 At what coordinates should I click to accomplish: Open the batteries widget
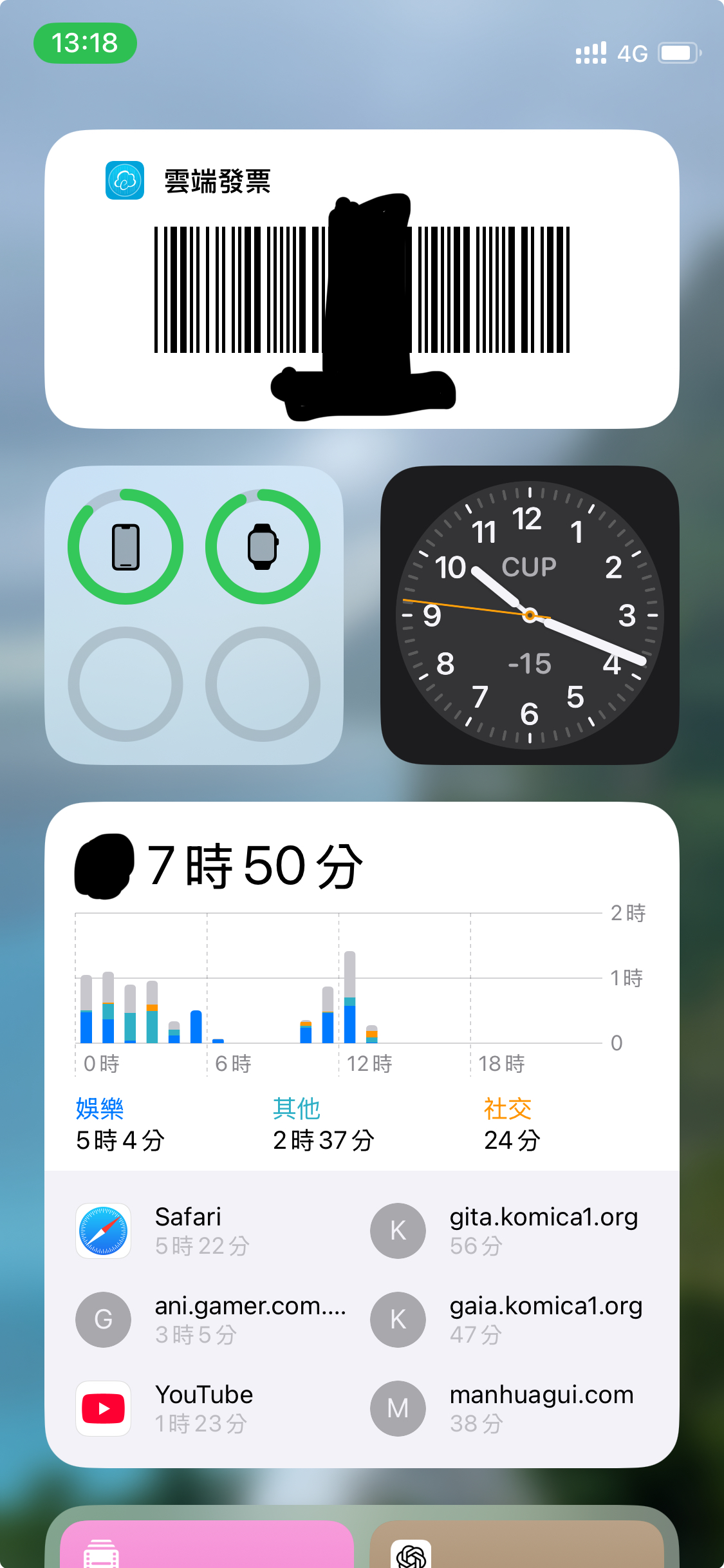pos(194,615)
